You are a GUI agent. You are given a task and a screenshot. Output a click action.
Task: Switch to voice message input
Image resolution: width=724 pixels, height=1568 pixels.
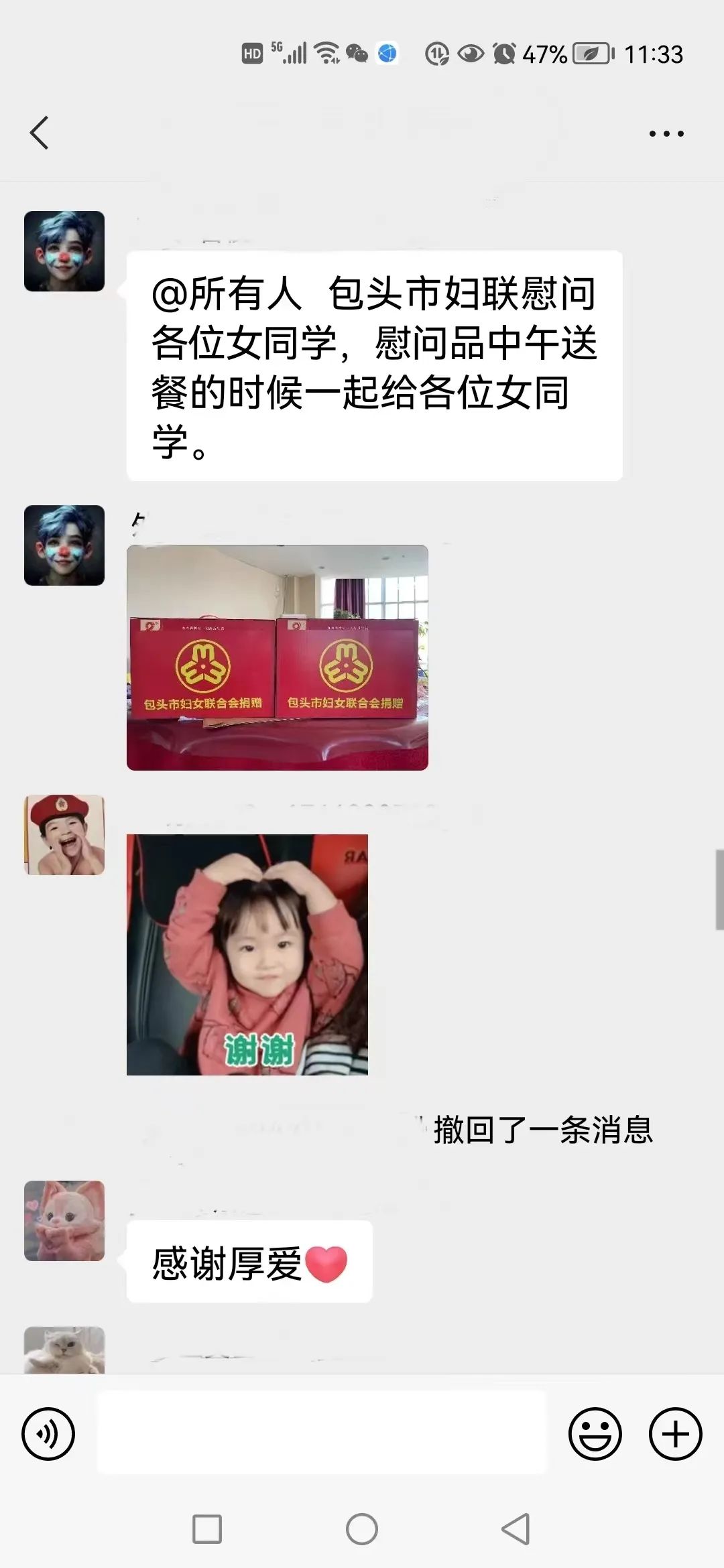48,1434
